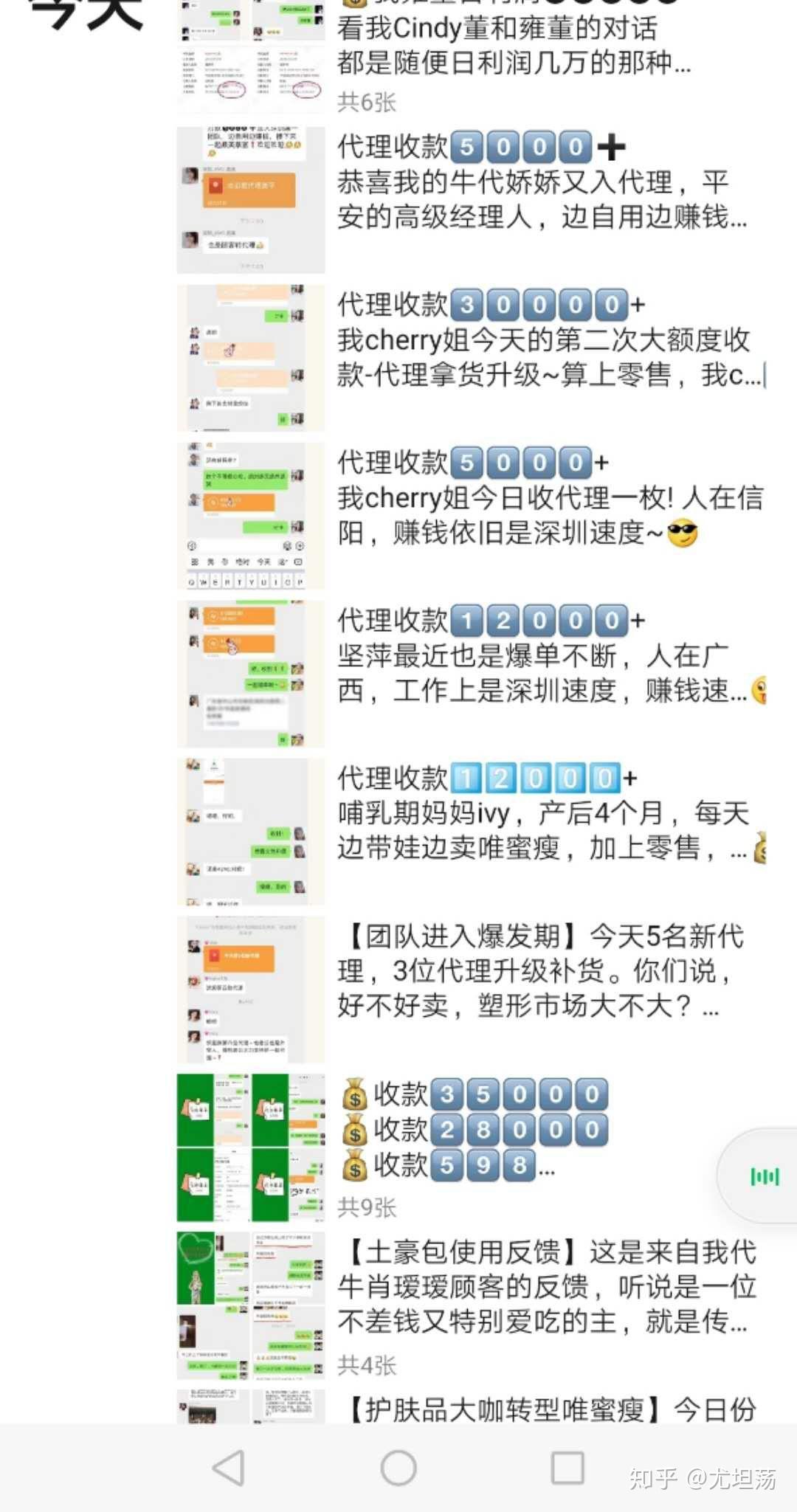The image size is (797, 1512).
Task: Open the 护肤品大咖转型唯蜜瘦 post
Action: click(471, 1407)
